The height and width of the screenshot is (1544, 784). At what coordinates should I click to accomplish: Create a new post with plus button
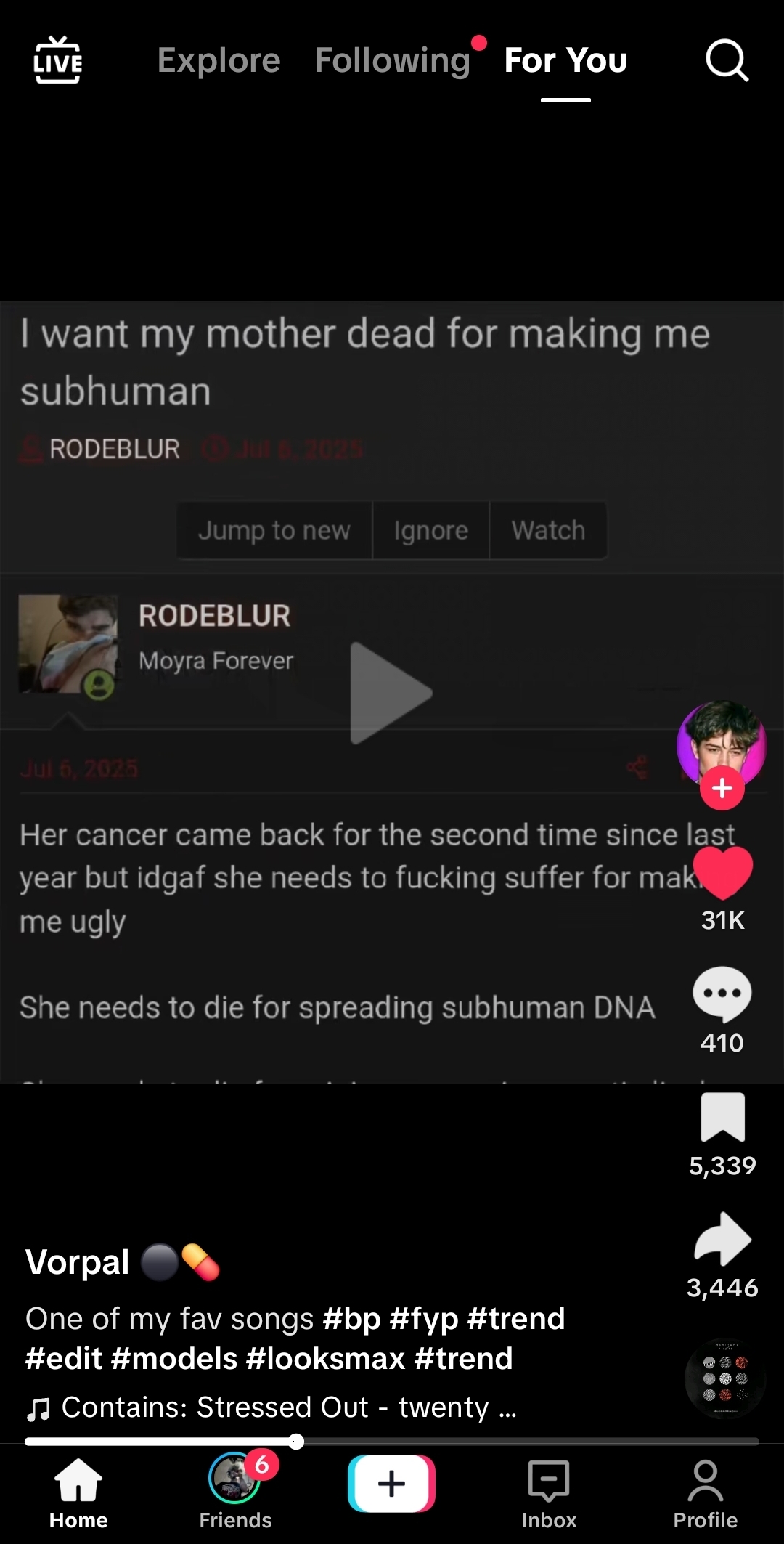[x=392, y=1483]
